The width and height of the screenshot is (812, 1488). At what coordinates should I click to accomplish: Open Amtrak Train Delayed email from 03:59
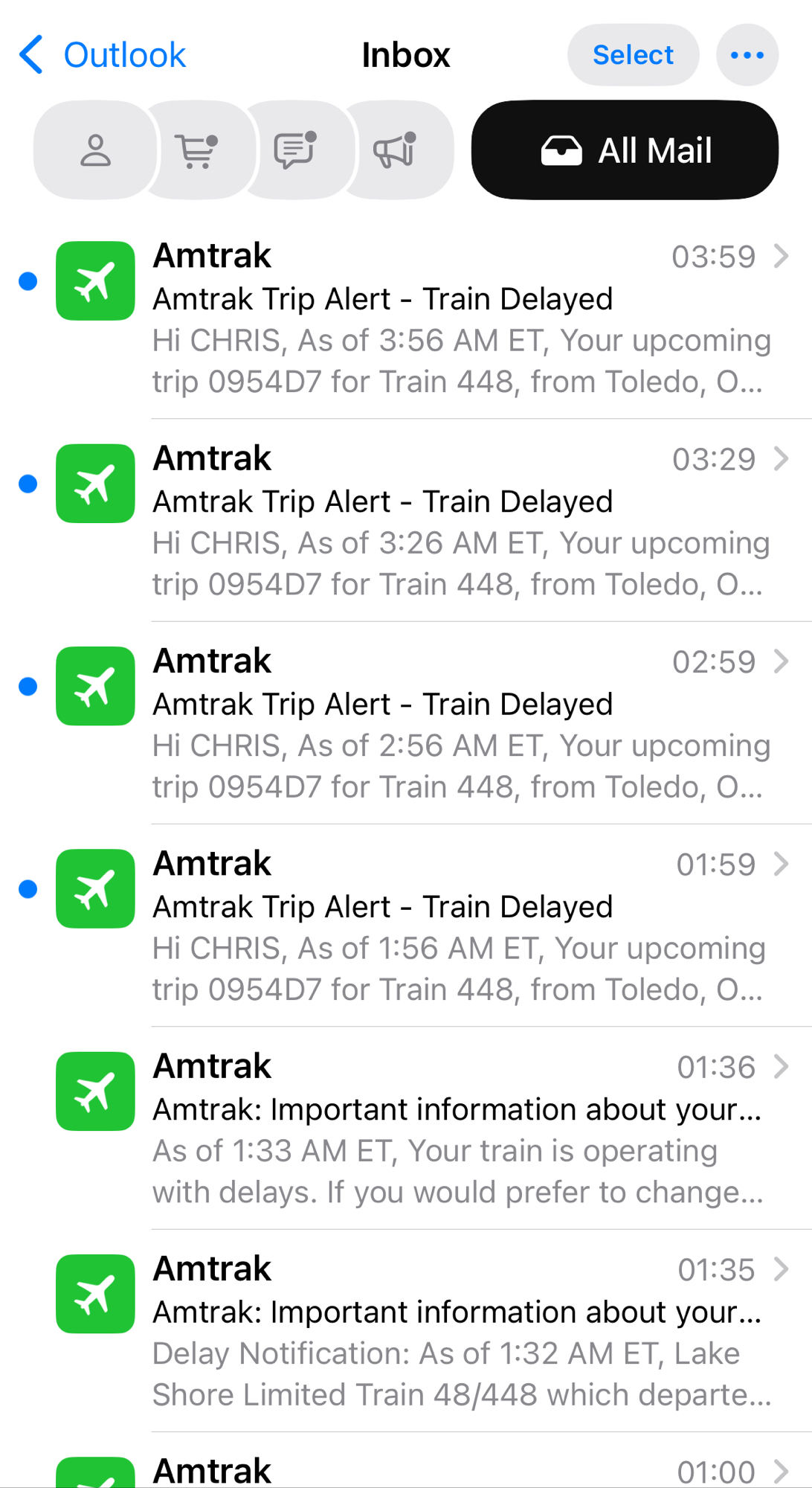[x=461, y=318]
